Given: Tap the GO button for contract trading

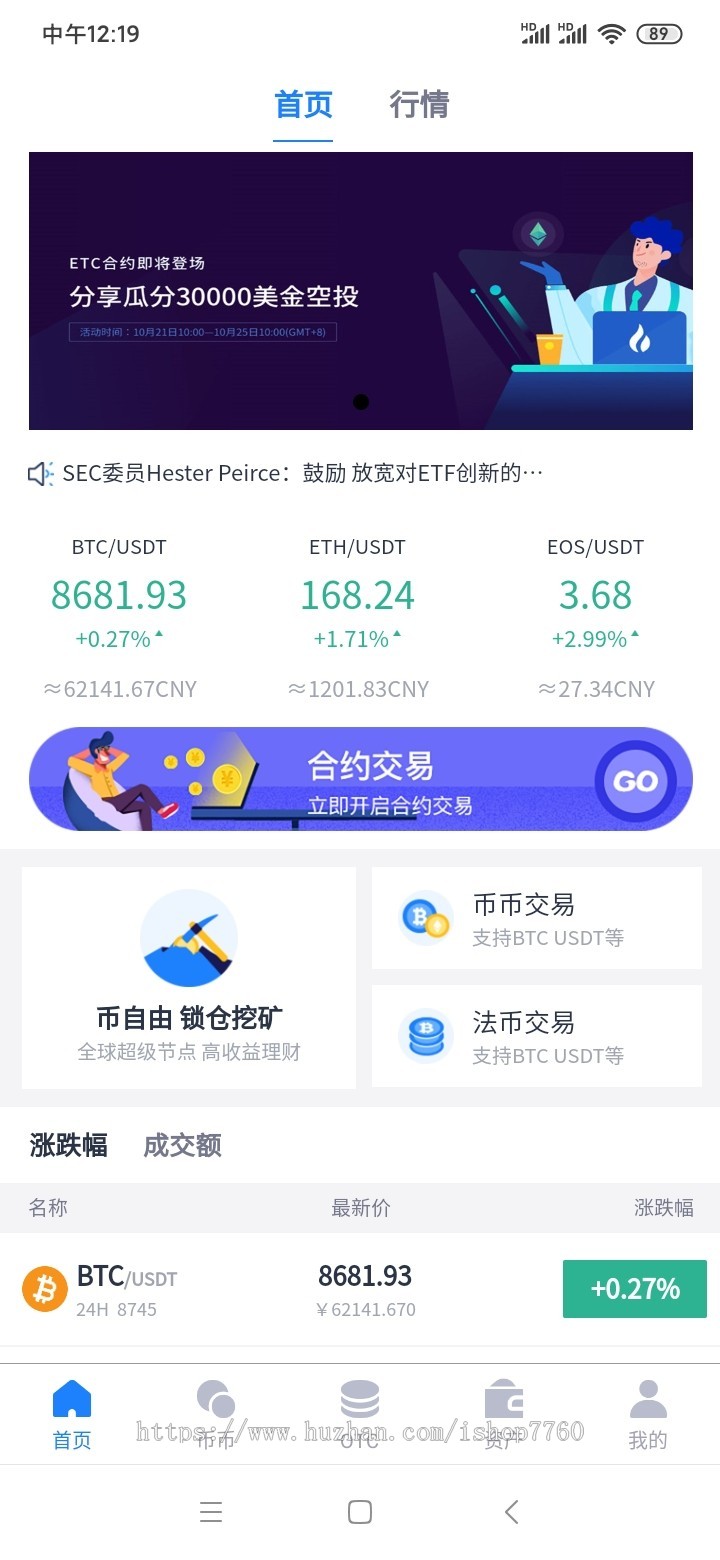Looking at the screenshot, I should pos(637,780).
